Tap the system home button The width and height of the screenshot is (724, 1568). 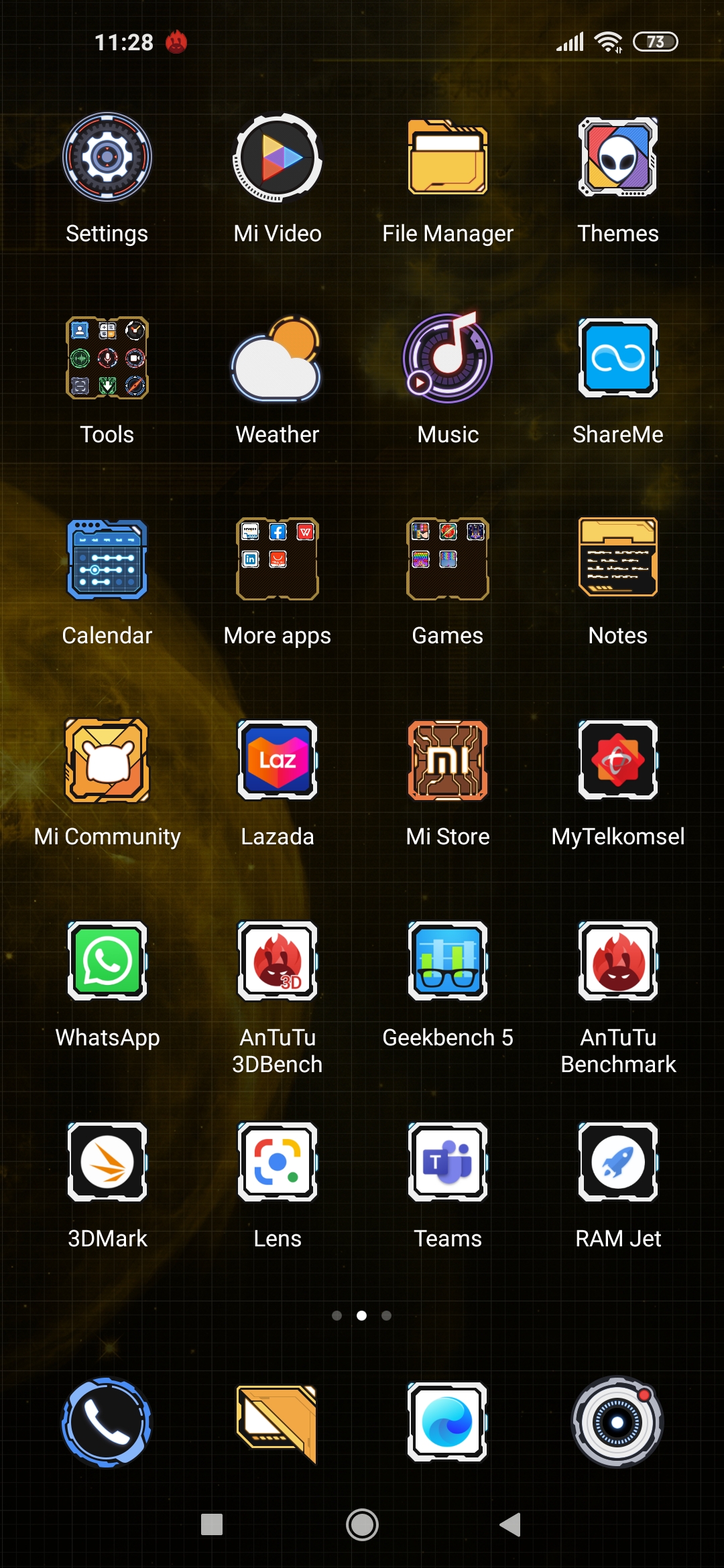pos(362,1525)
